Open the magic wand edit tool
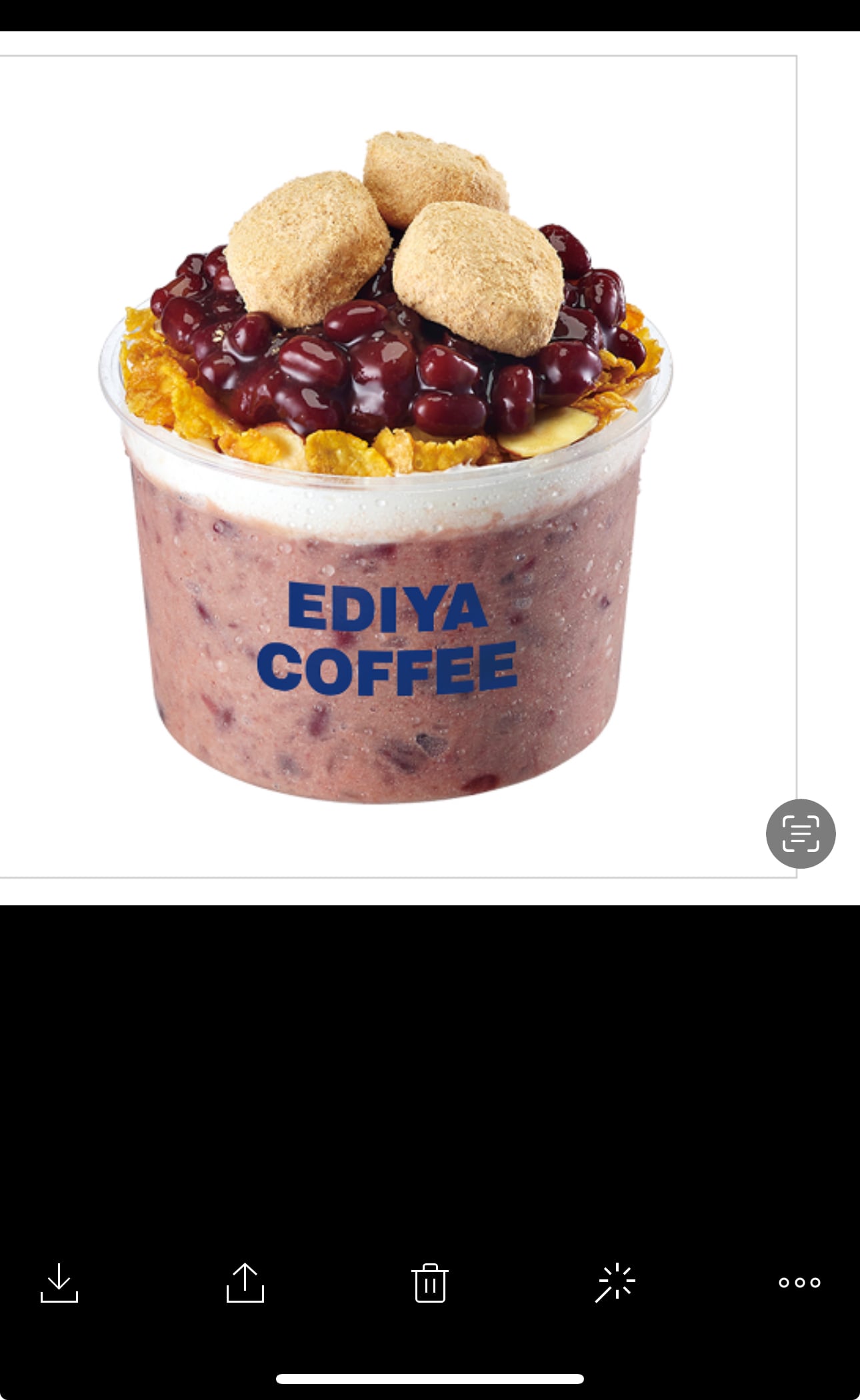 tap(615, 1283)
